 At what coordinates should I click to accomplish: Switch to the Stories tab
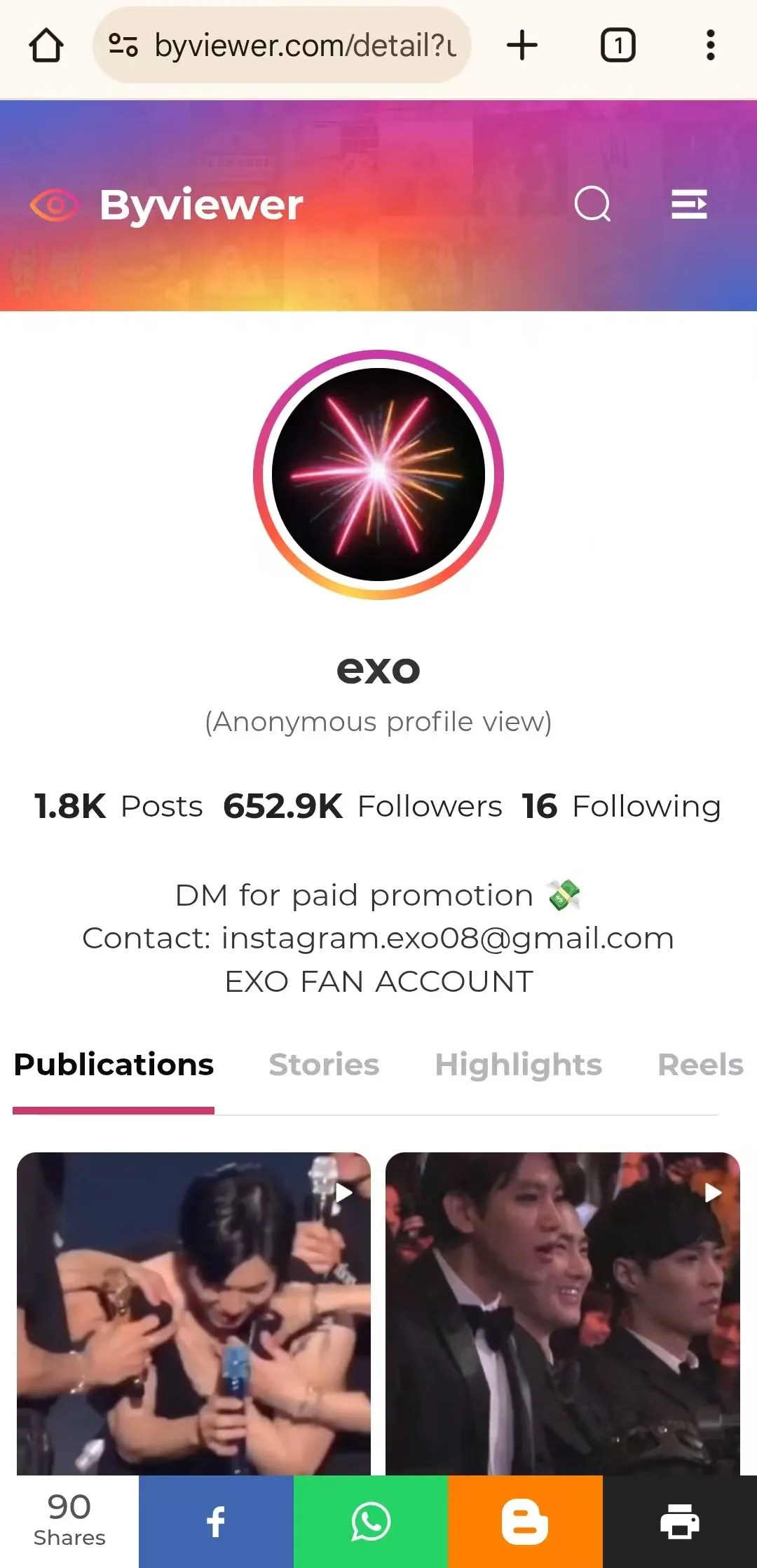(x=324, y=1065)
